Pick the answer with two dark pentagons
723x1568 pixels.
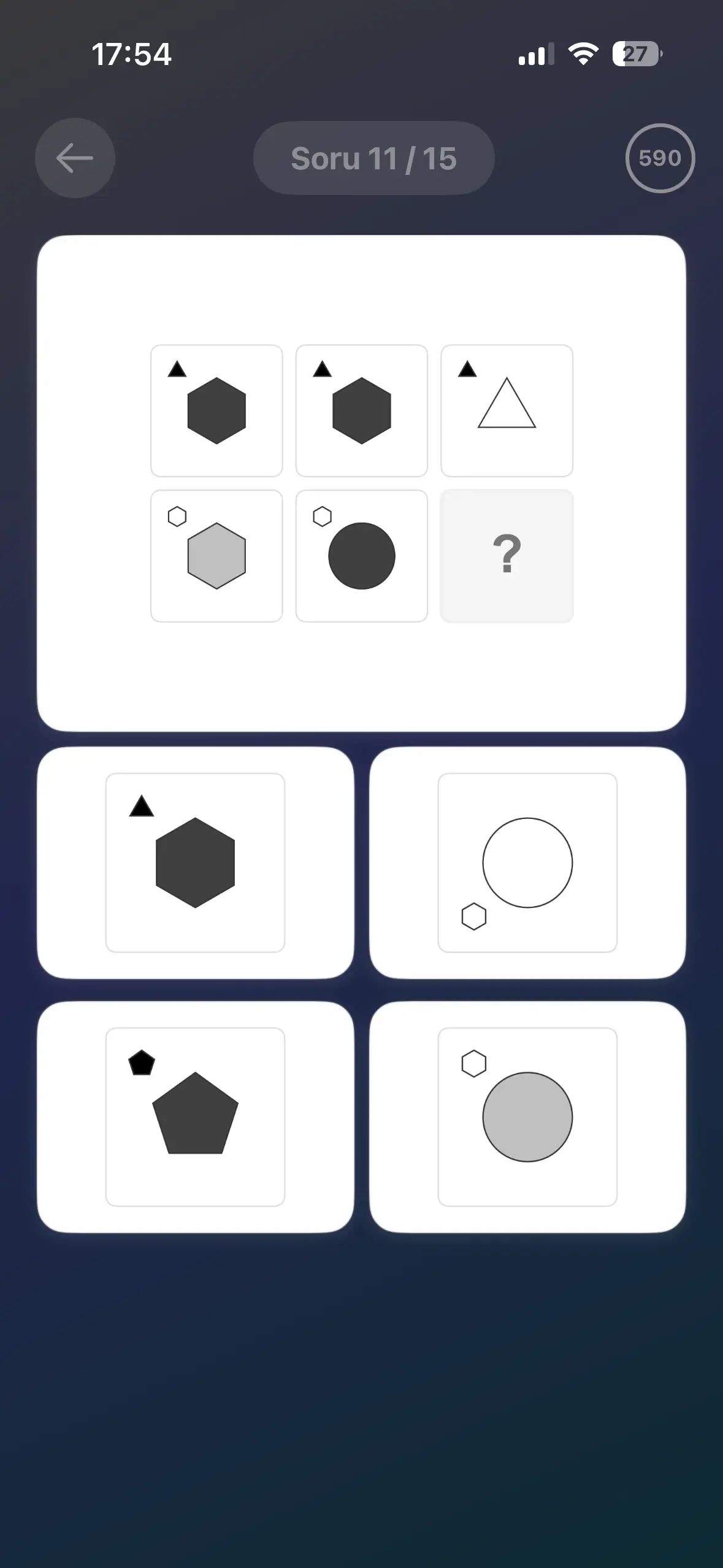(x=195, y=1116)
